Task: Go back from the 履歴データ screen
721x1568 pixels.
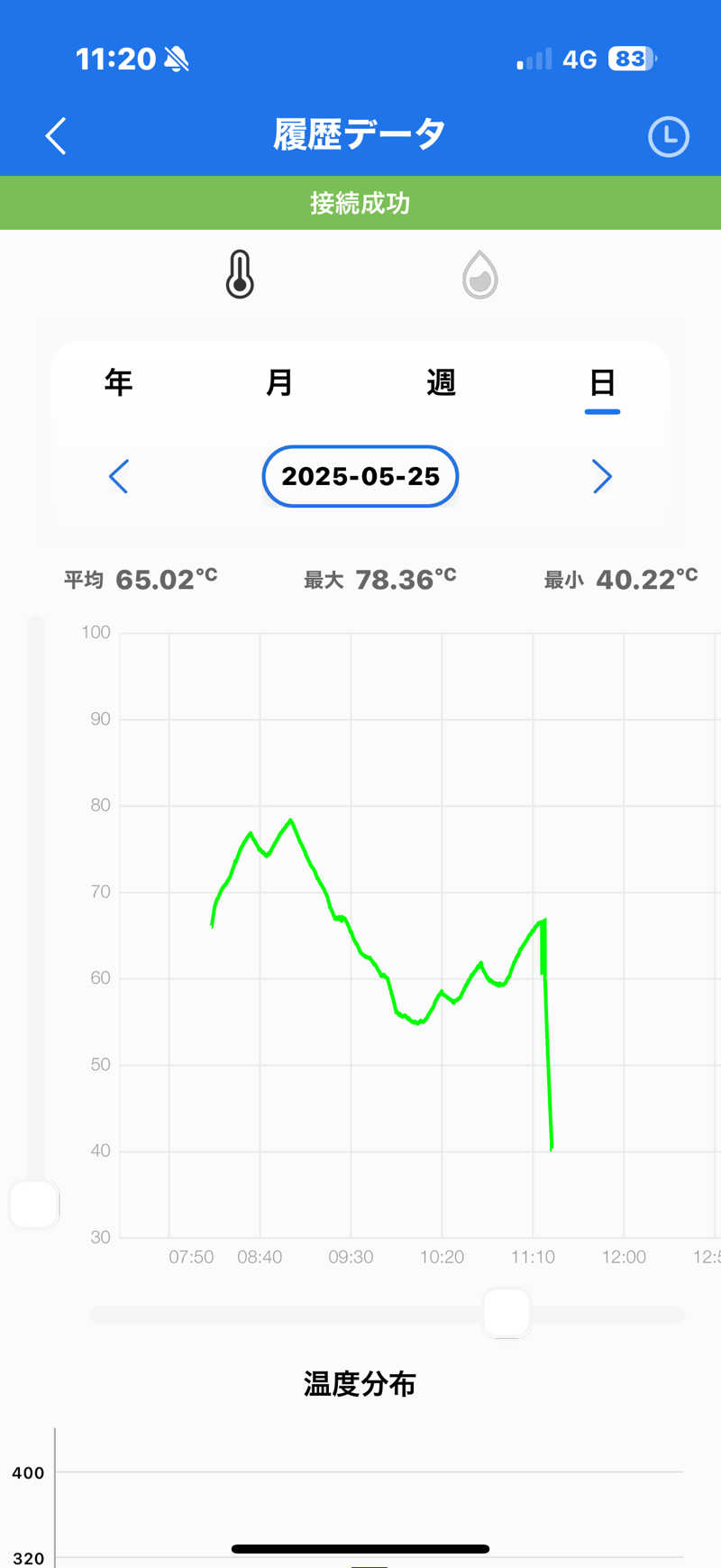Action: tap(56, 136)
